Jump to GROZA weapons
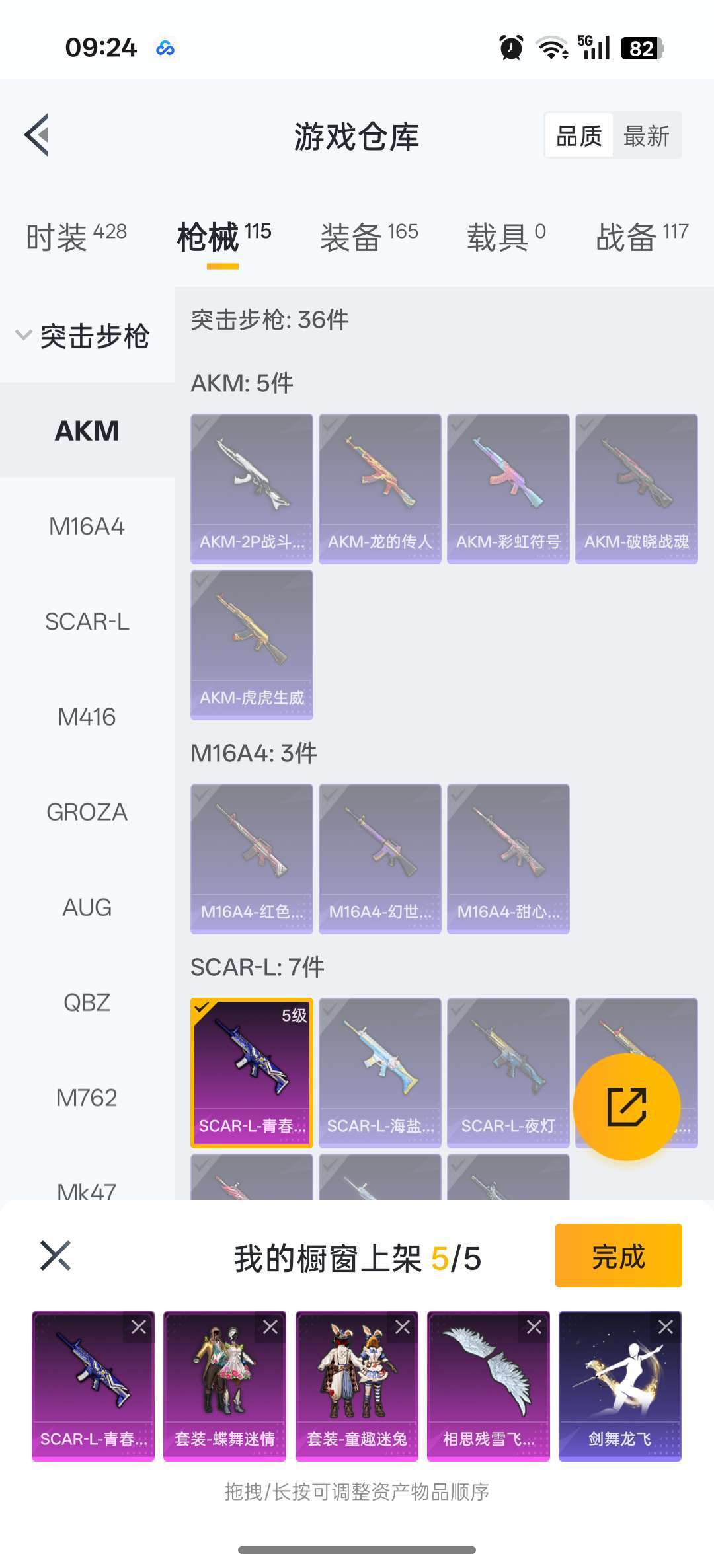 point(87,812)
